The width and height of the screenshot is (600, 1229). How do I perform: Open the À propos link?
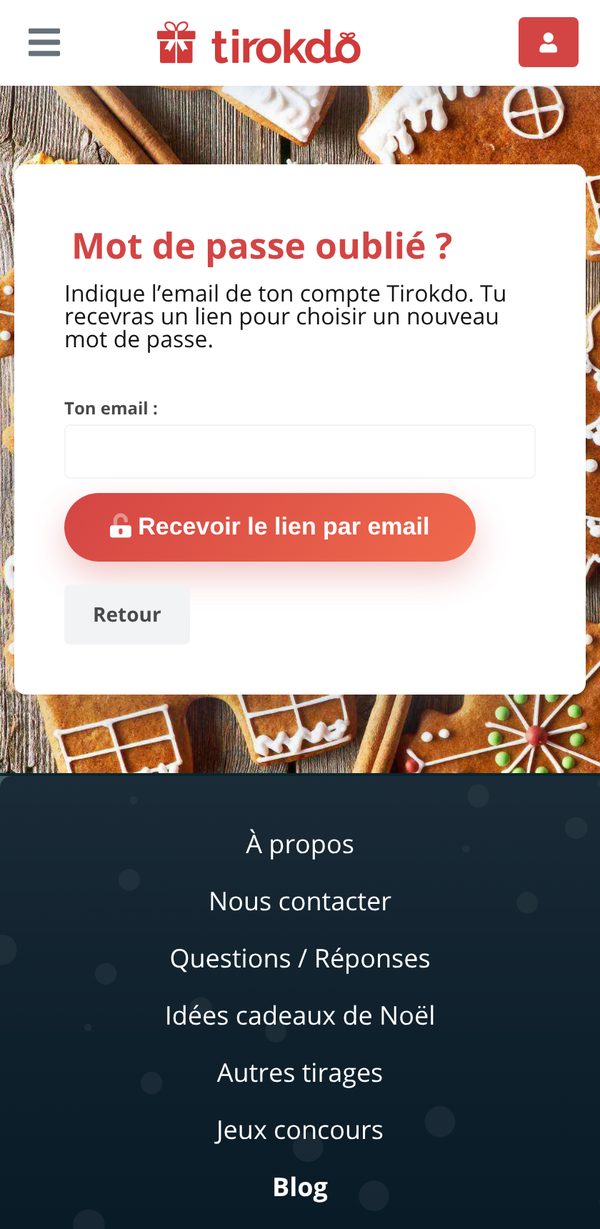pos(300,844)
